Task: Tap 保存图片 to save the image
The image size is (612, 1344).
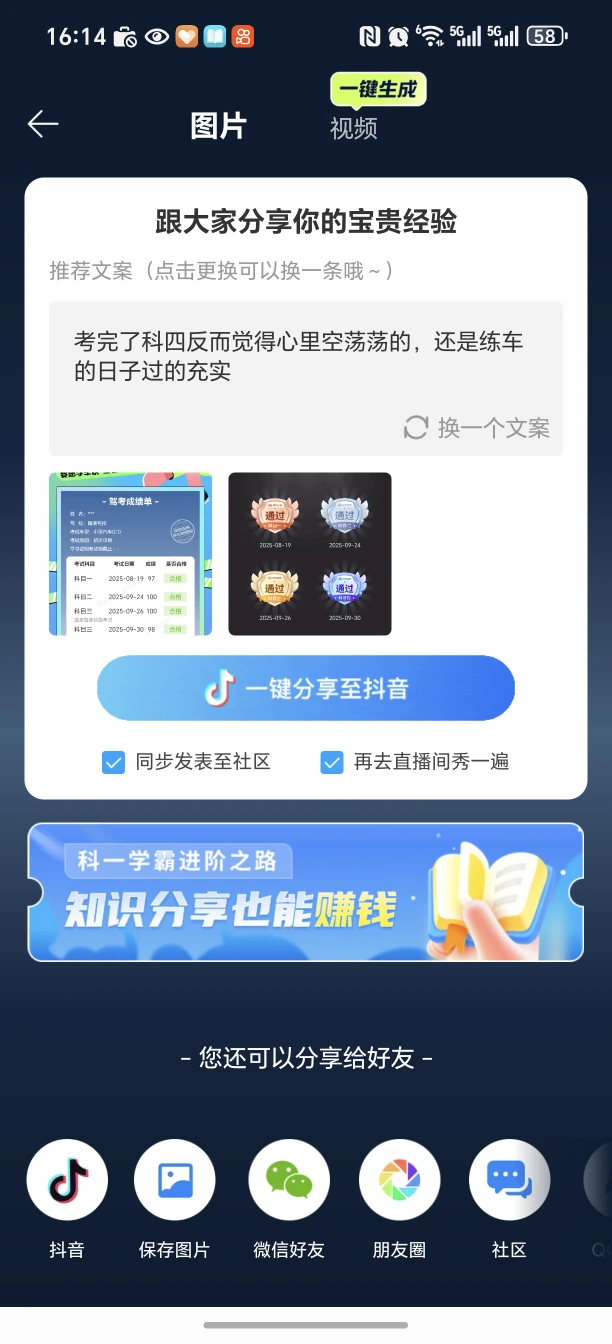Action: 174,1181
